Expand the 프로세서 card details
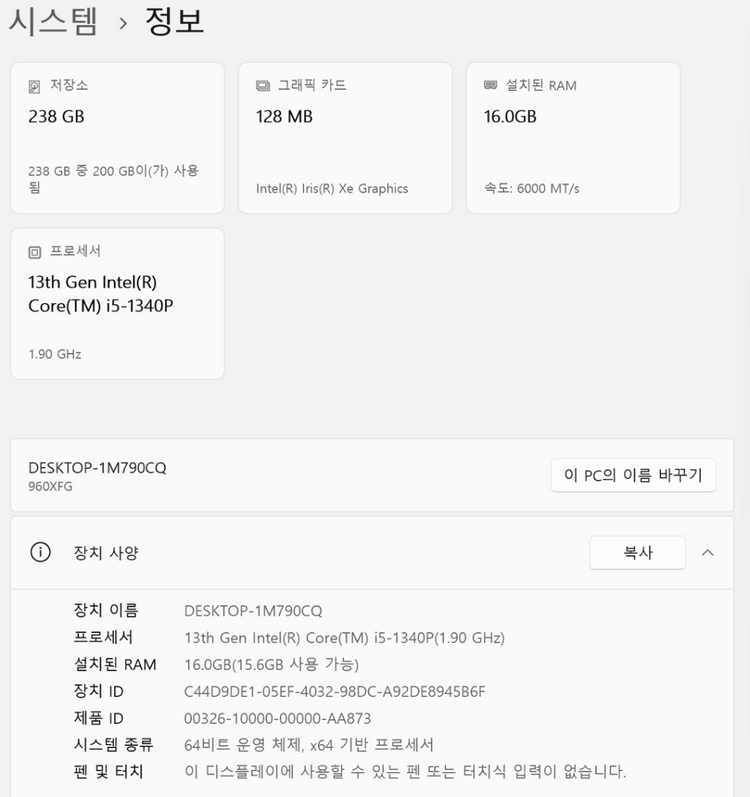Screen dimensions: 750x797 coord(117,302)
